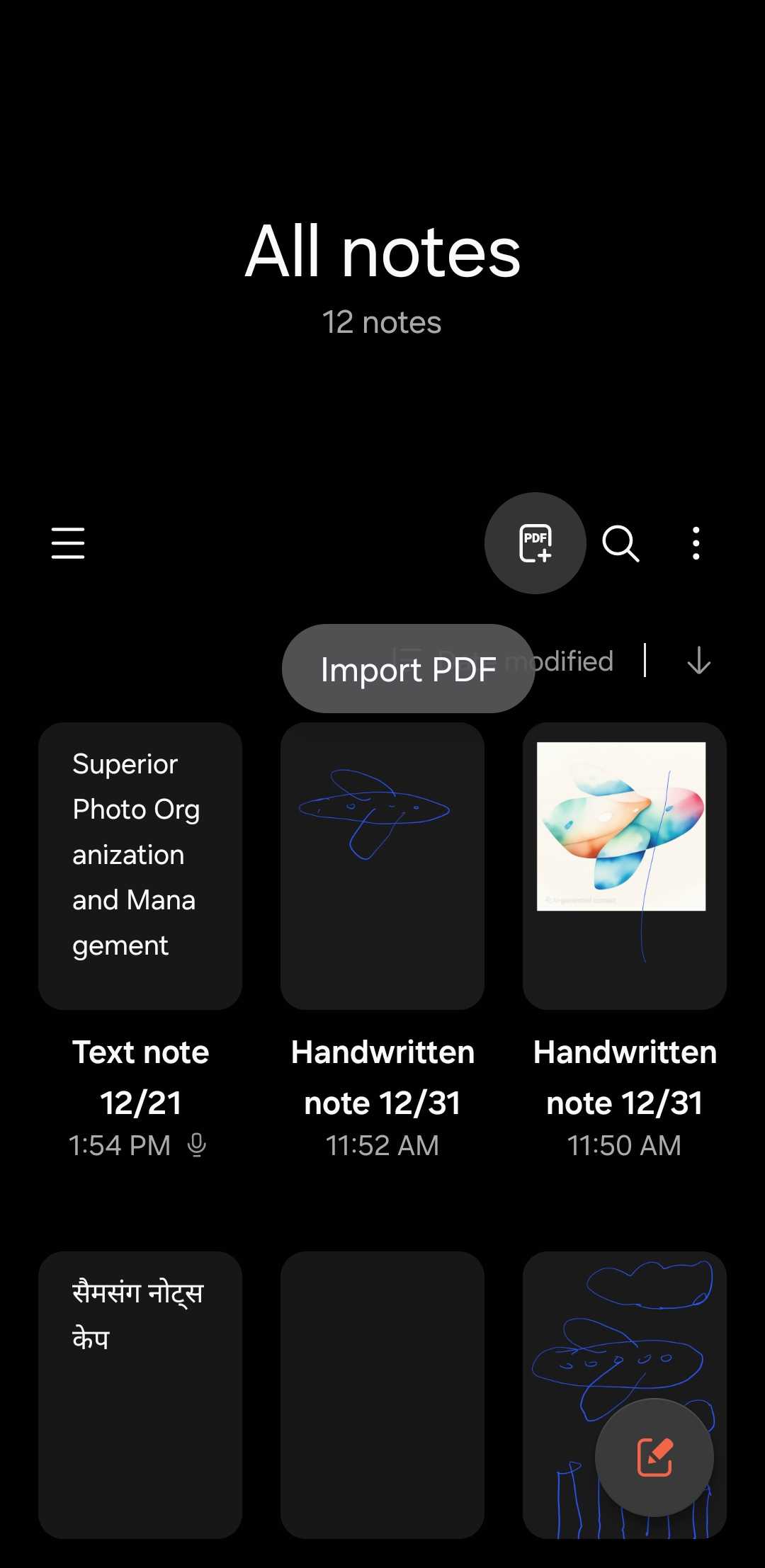765x1568 pixels.
Task: Open the three-dot overflow menu
Action: coord(696,543)
